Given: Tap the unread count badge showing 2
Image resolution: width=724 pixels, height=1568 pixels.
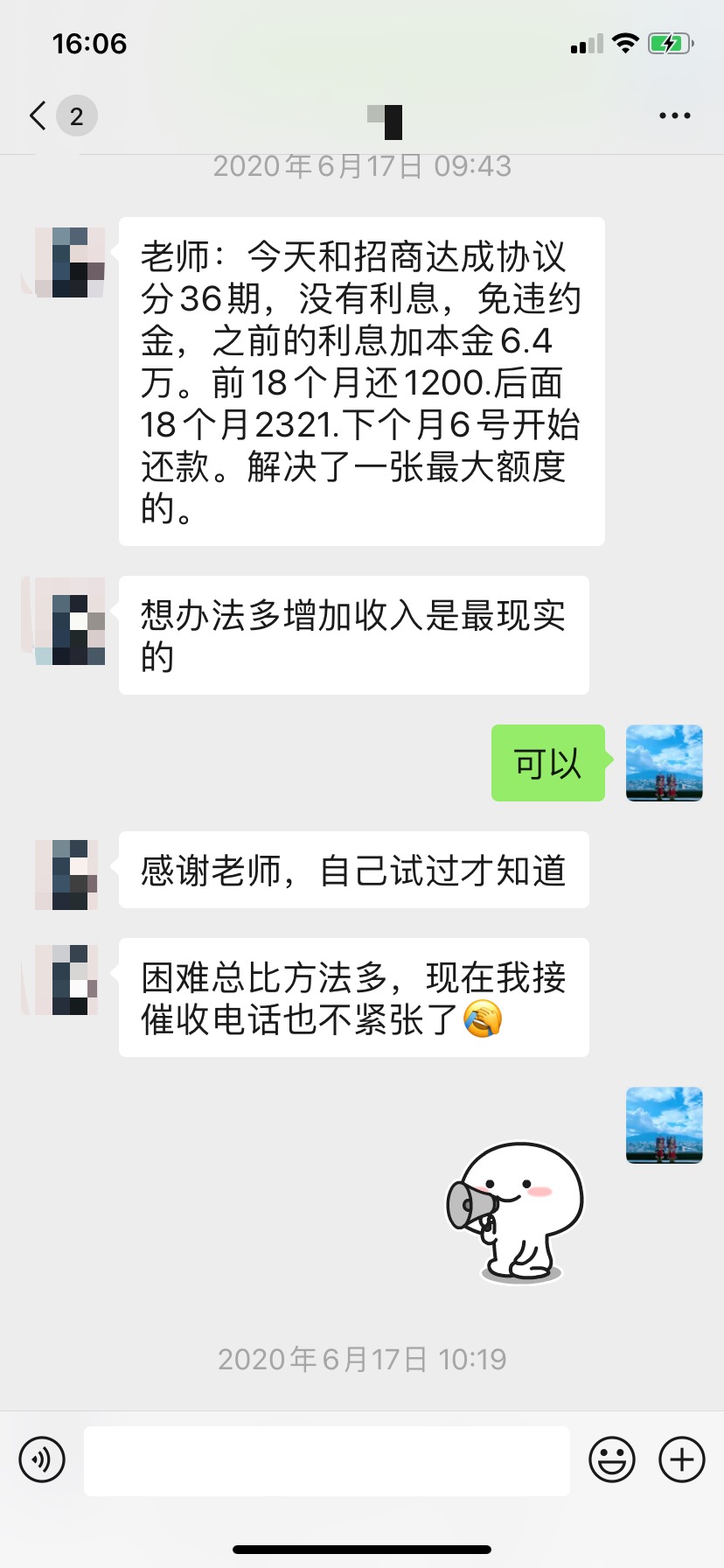Looking at the screenshot, I should tap(75, 115).
